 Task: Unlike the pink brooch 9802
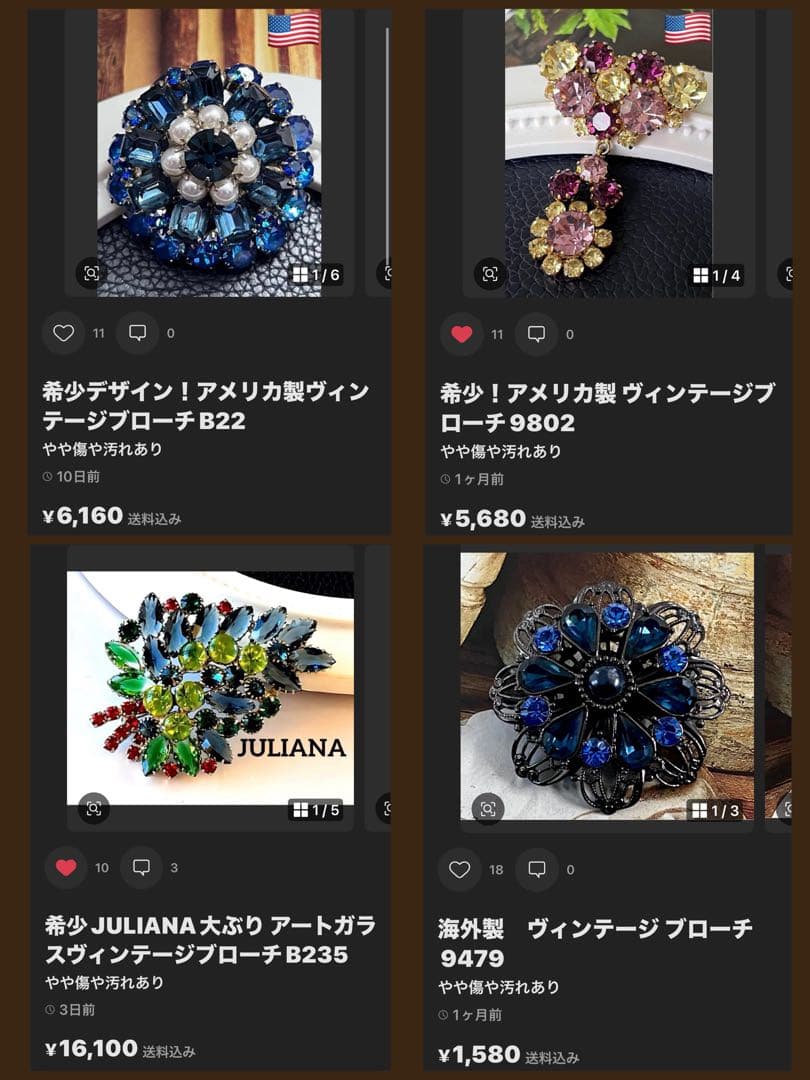click(x=462, y=336)
